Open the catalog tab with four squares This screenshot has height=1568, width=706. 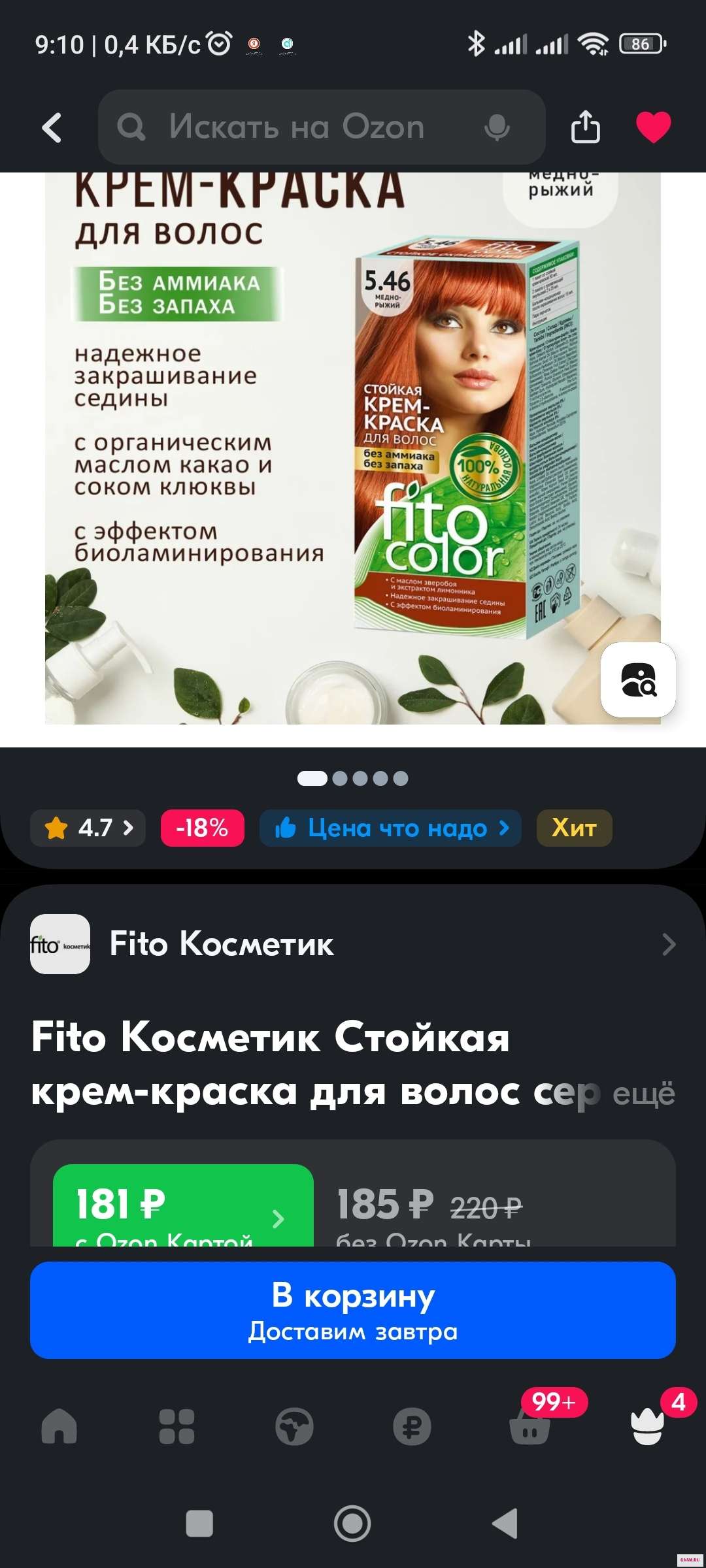tap(176, 1426)
